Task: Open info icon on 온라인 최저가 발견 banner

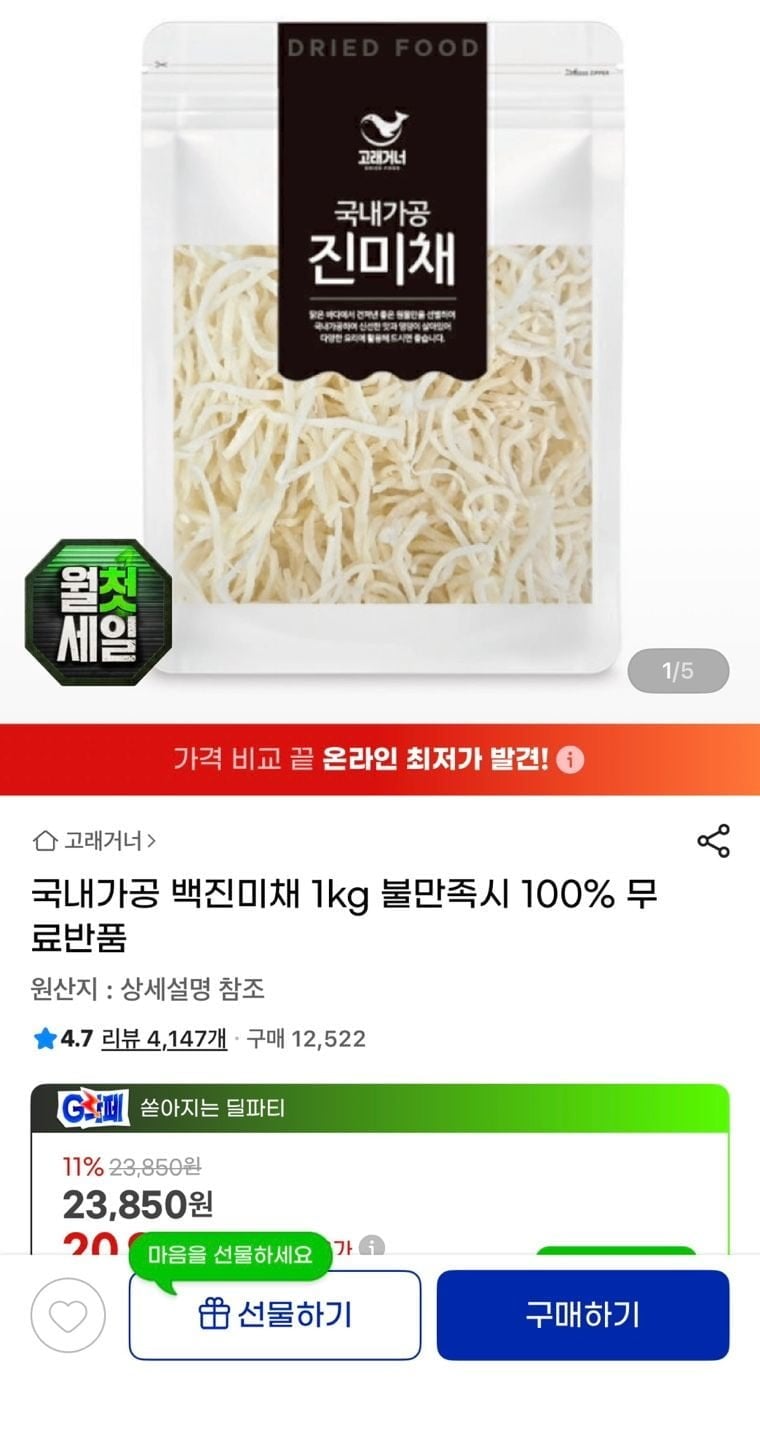Action: 570,759
